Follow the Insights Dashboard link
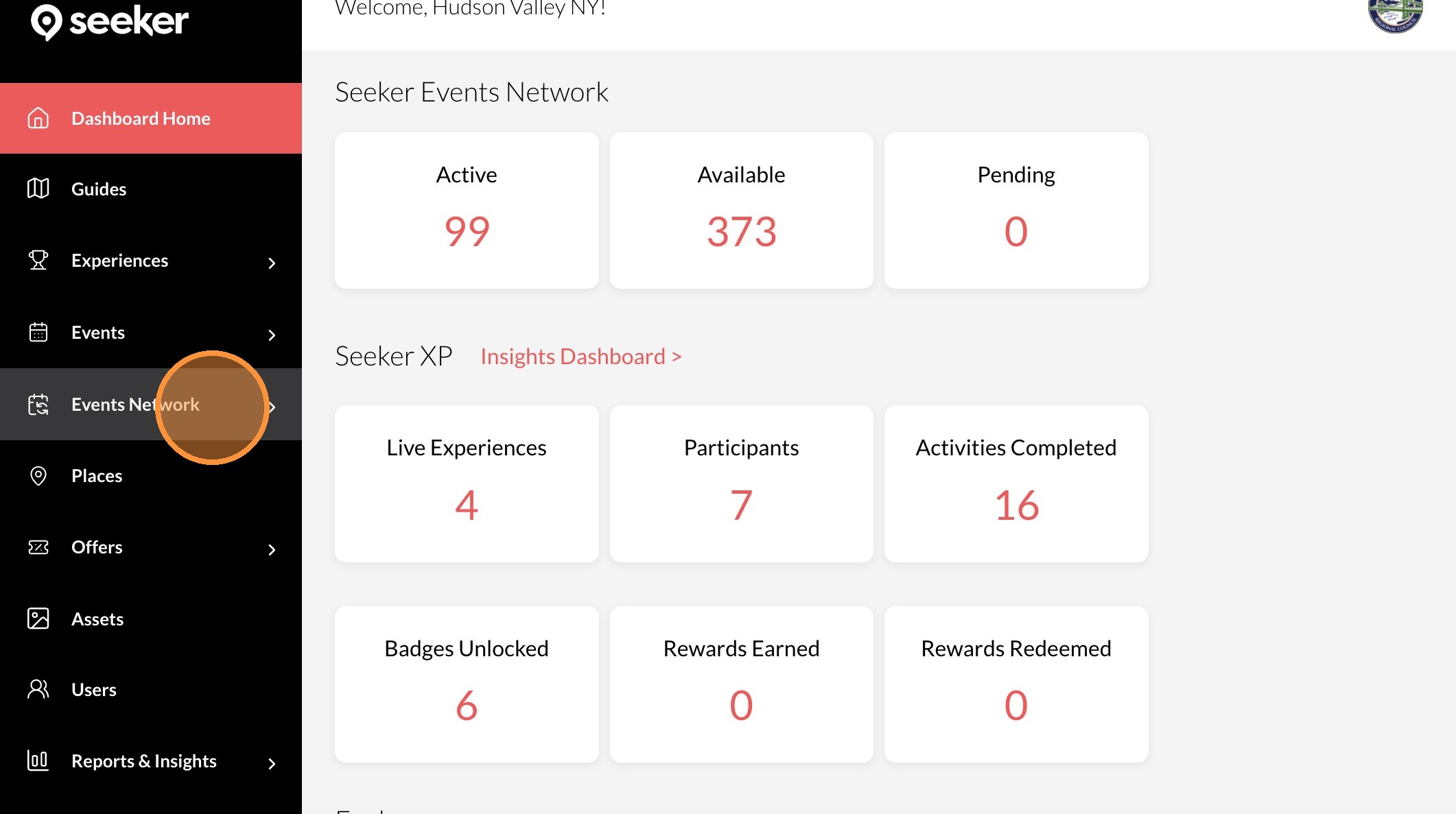This screenshot has width=1456, height=814. pyautogui.click(x=580, y=357)
